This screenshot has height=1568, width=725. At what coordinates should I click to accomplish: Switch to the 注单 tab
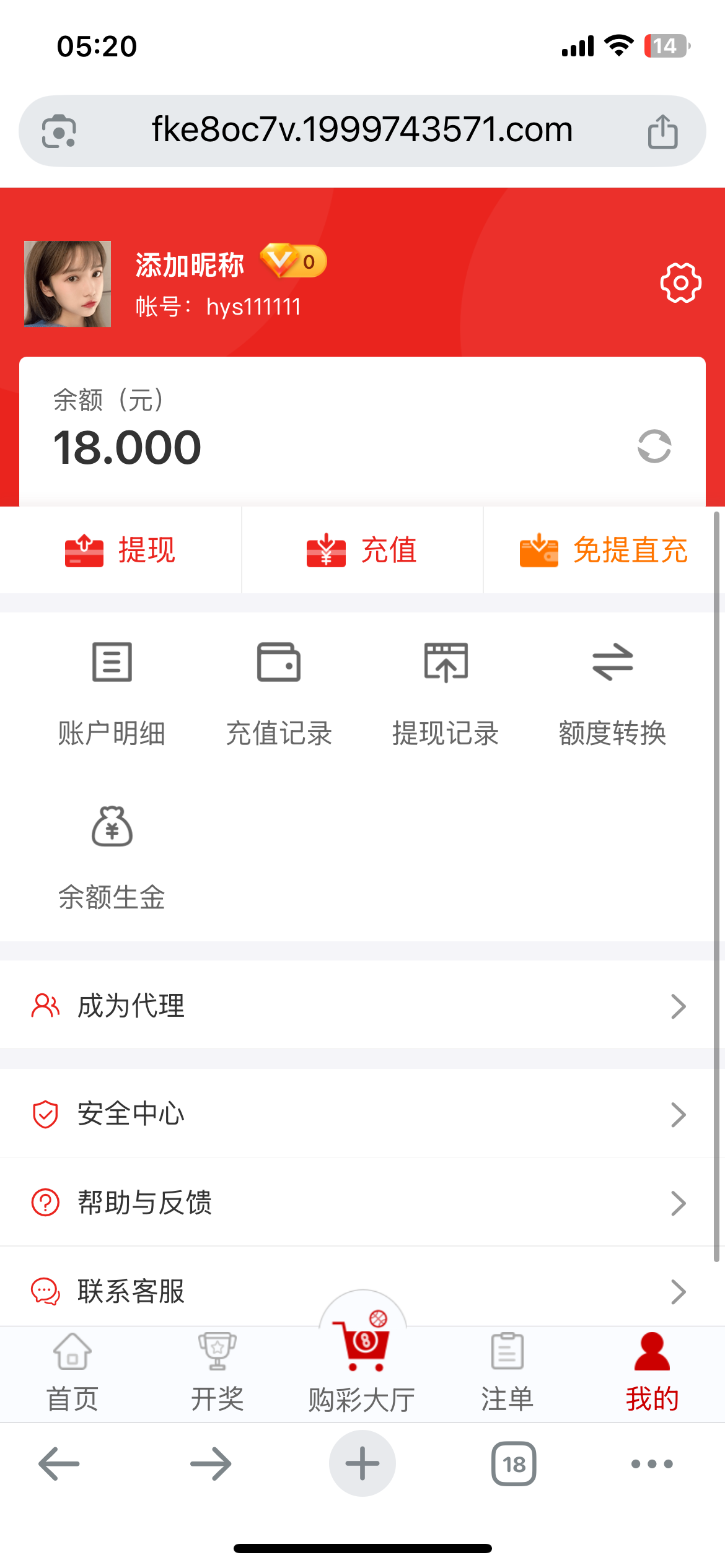tap(507, 1372)
